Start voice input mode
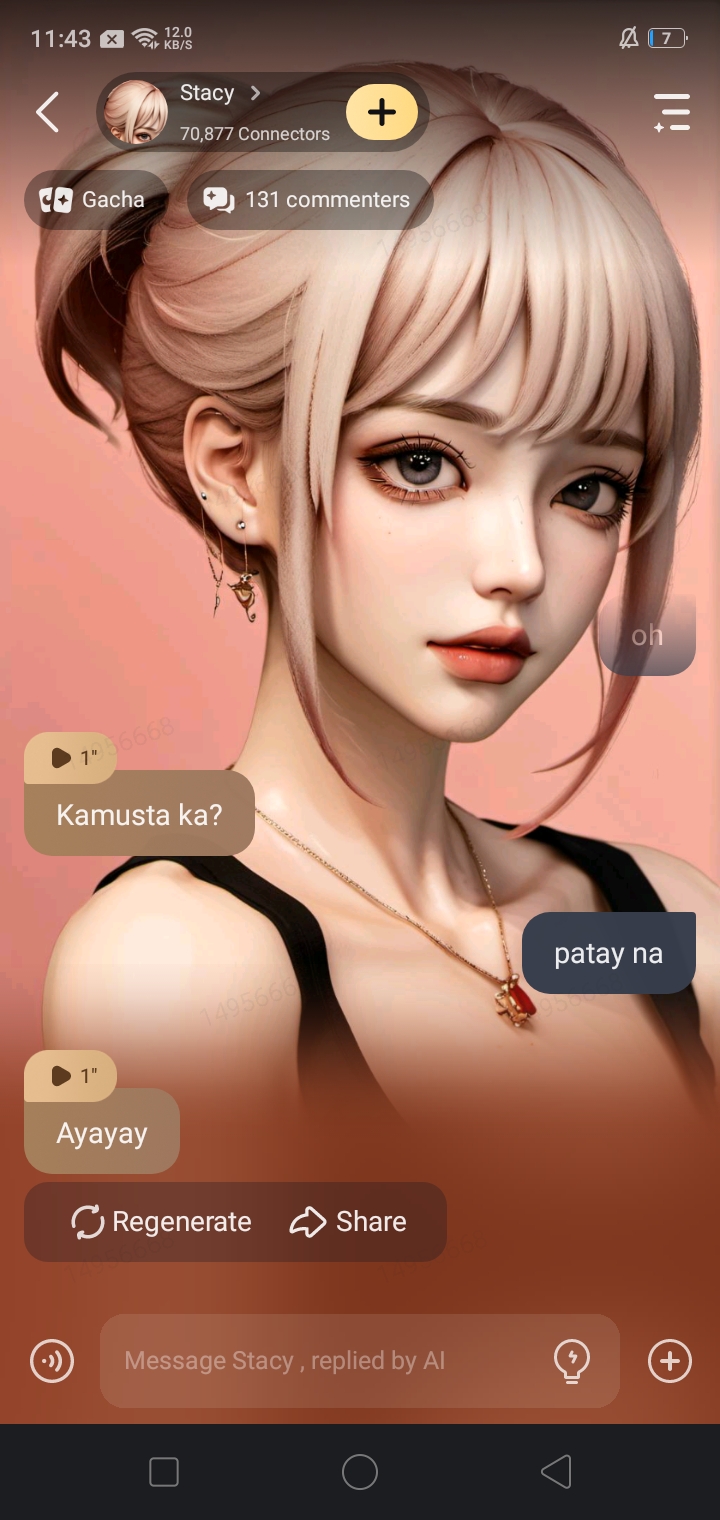Viewport: 720px width, 1520px height. point(52,1361)
